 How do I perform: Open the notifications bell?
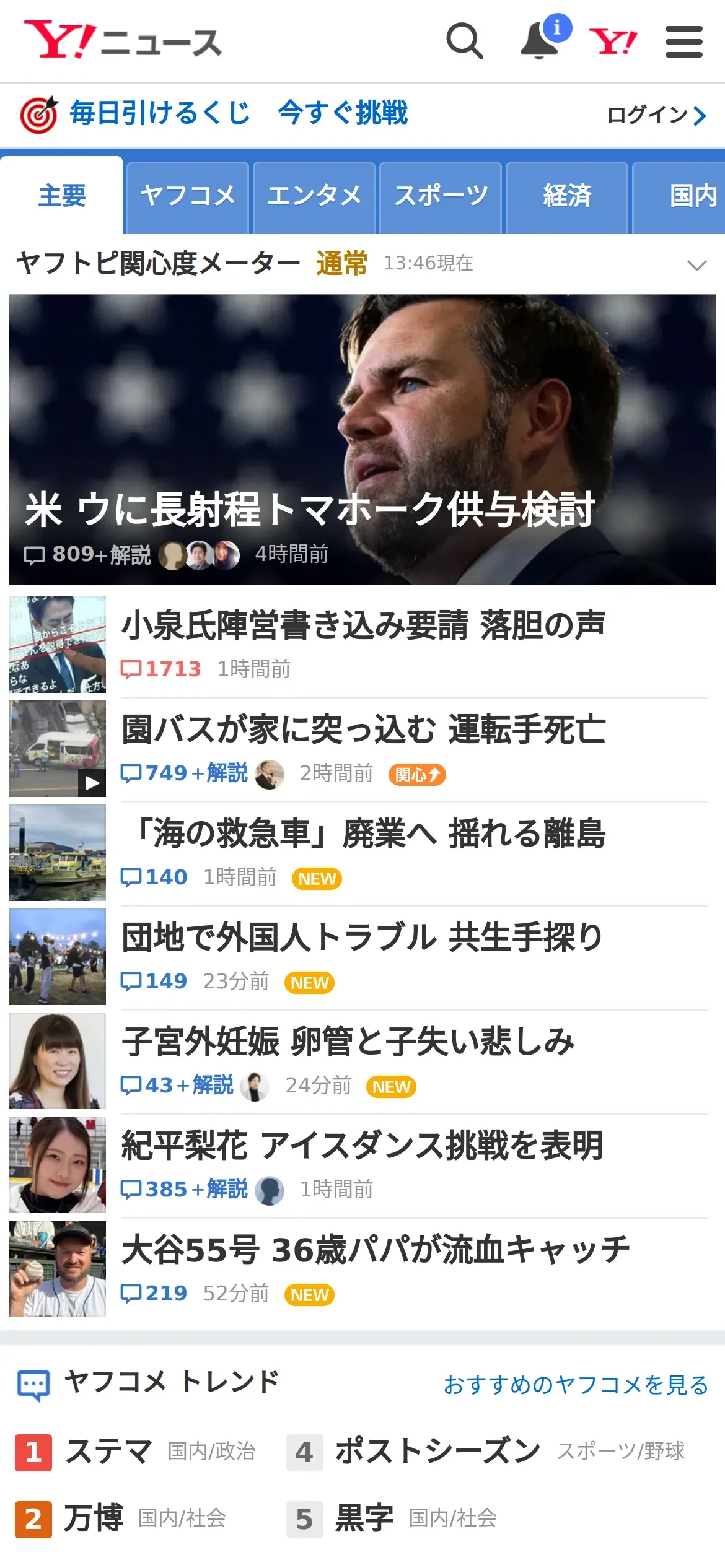[x=540, y=41]
